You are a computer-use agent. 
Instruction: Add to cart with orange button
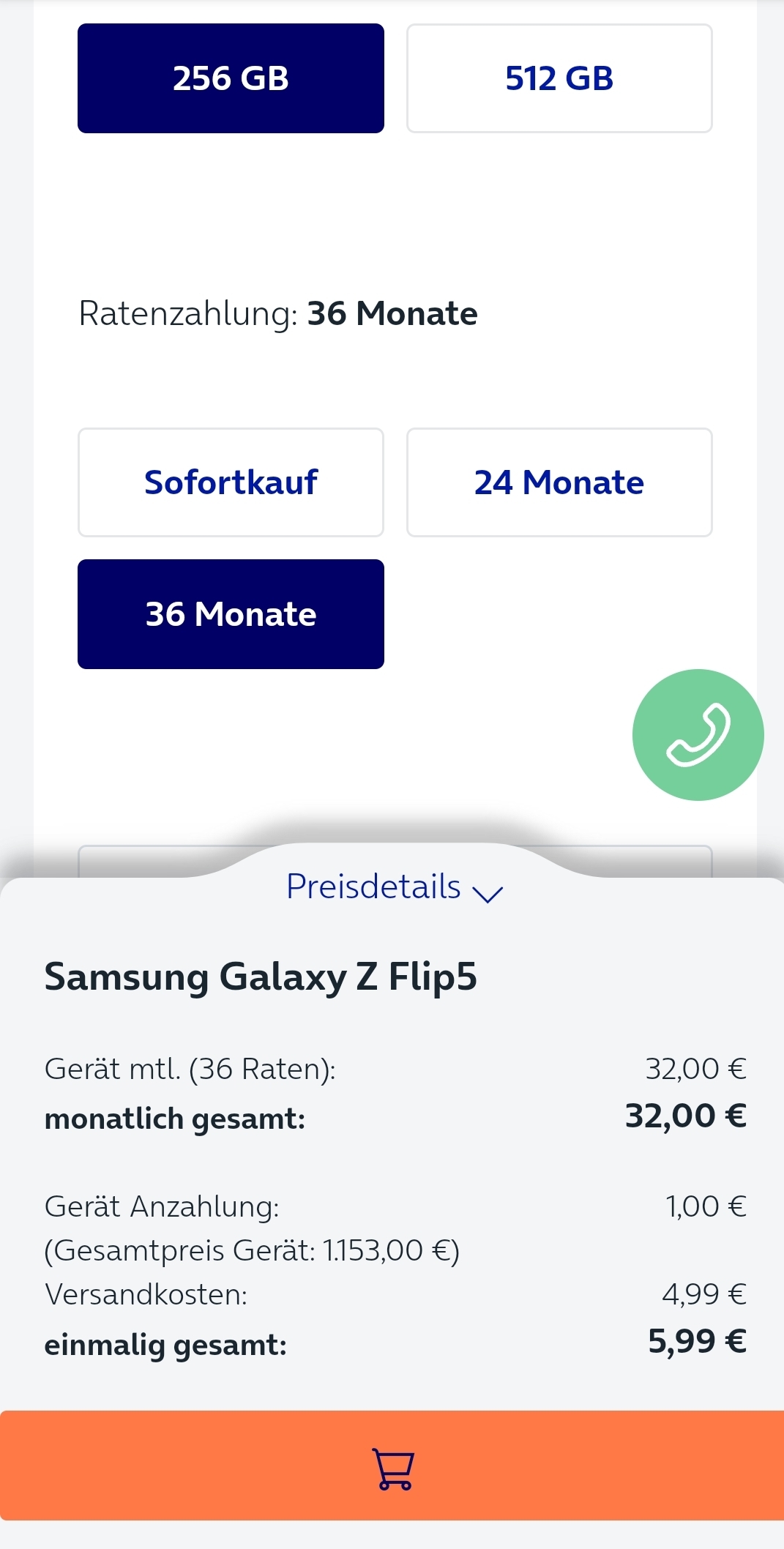point(392,1466)
